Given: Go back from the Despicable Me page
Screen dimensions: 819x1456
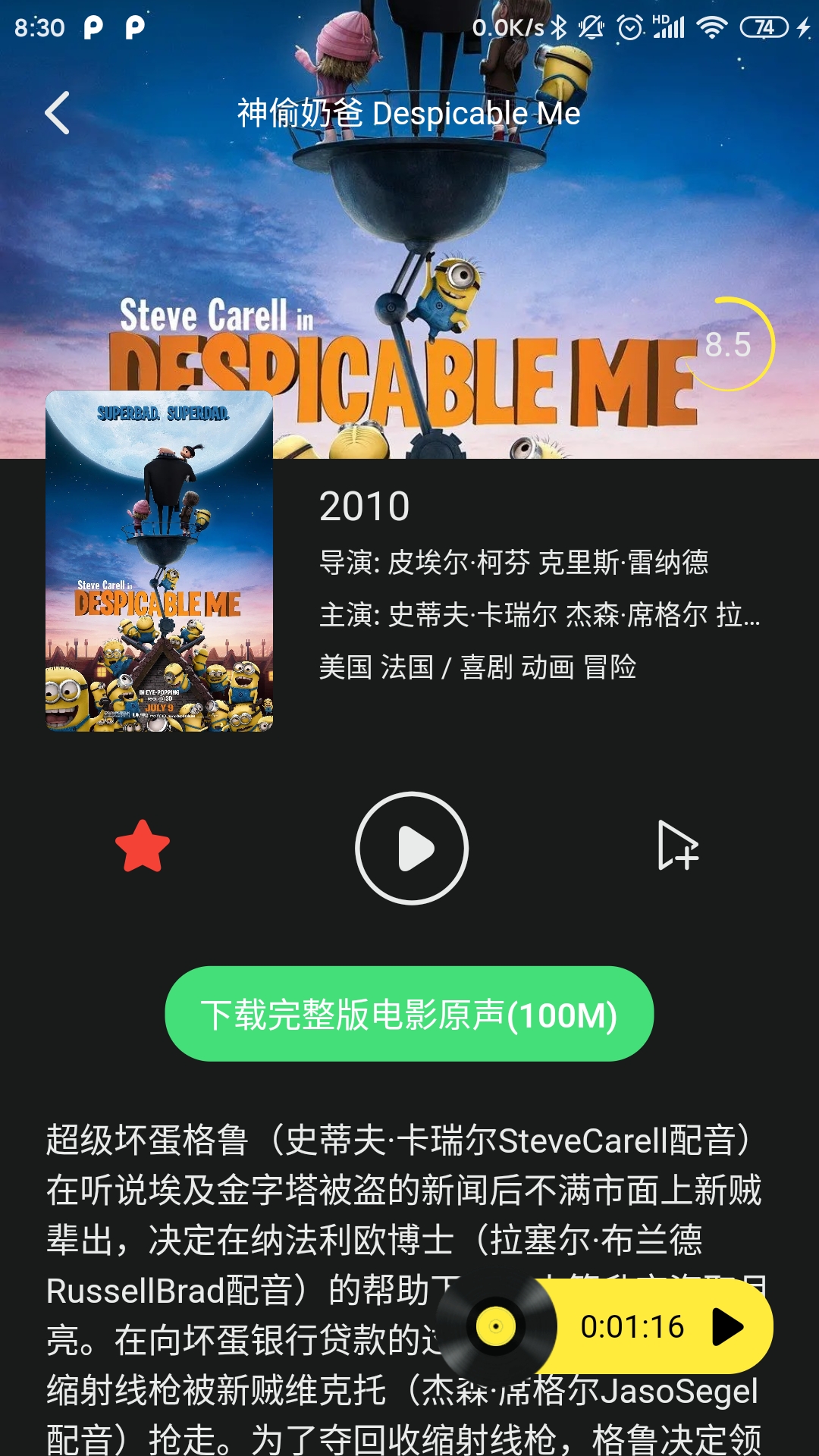Looking at the screenshot, I should coord(58,114).
